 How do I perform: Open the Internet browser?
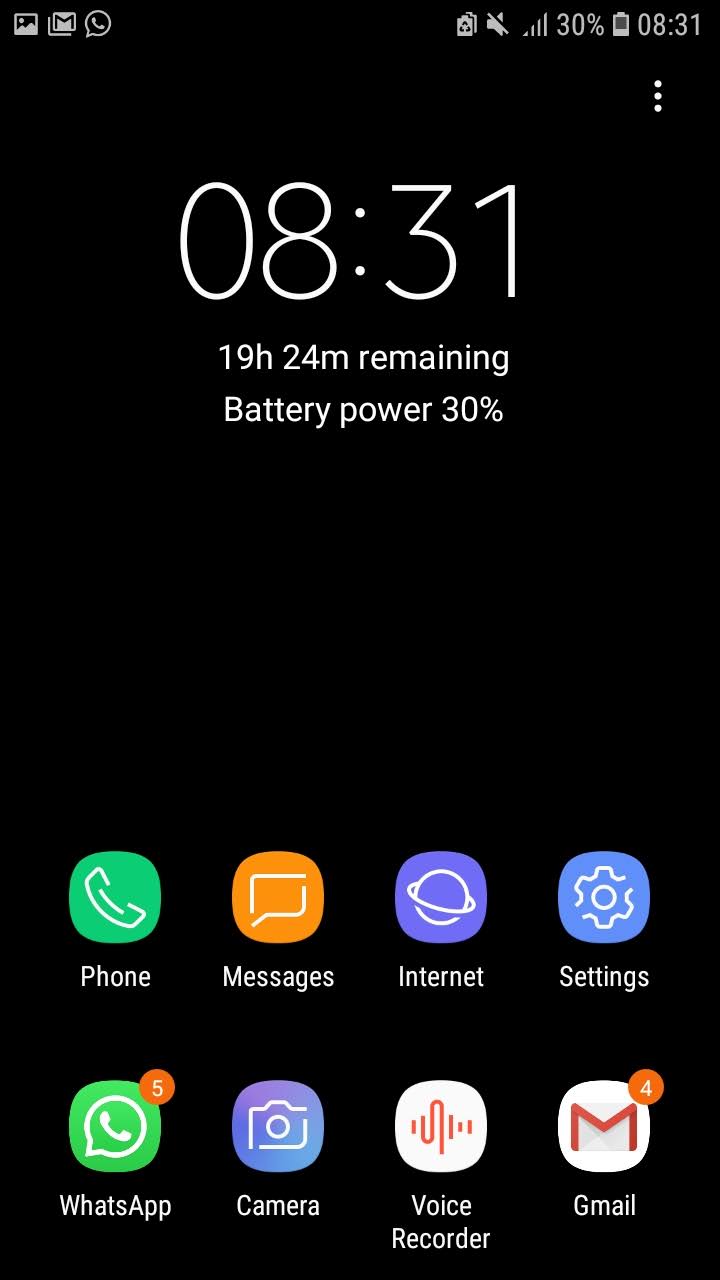point(441,897)
